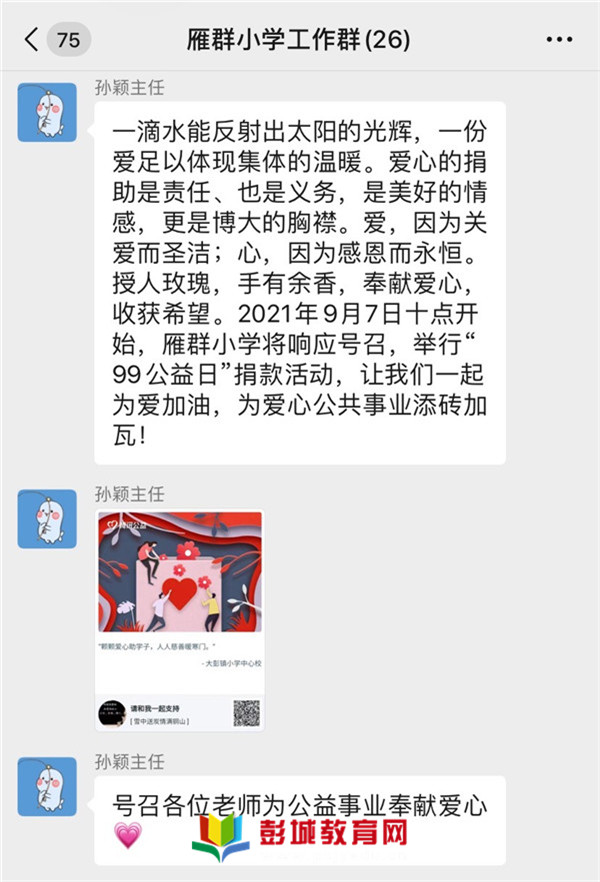Tap 孙颖主任's avatar beside the last message
This screenshot has width=600, height=882.
click(47, 786)
